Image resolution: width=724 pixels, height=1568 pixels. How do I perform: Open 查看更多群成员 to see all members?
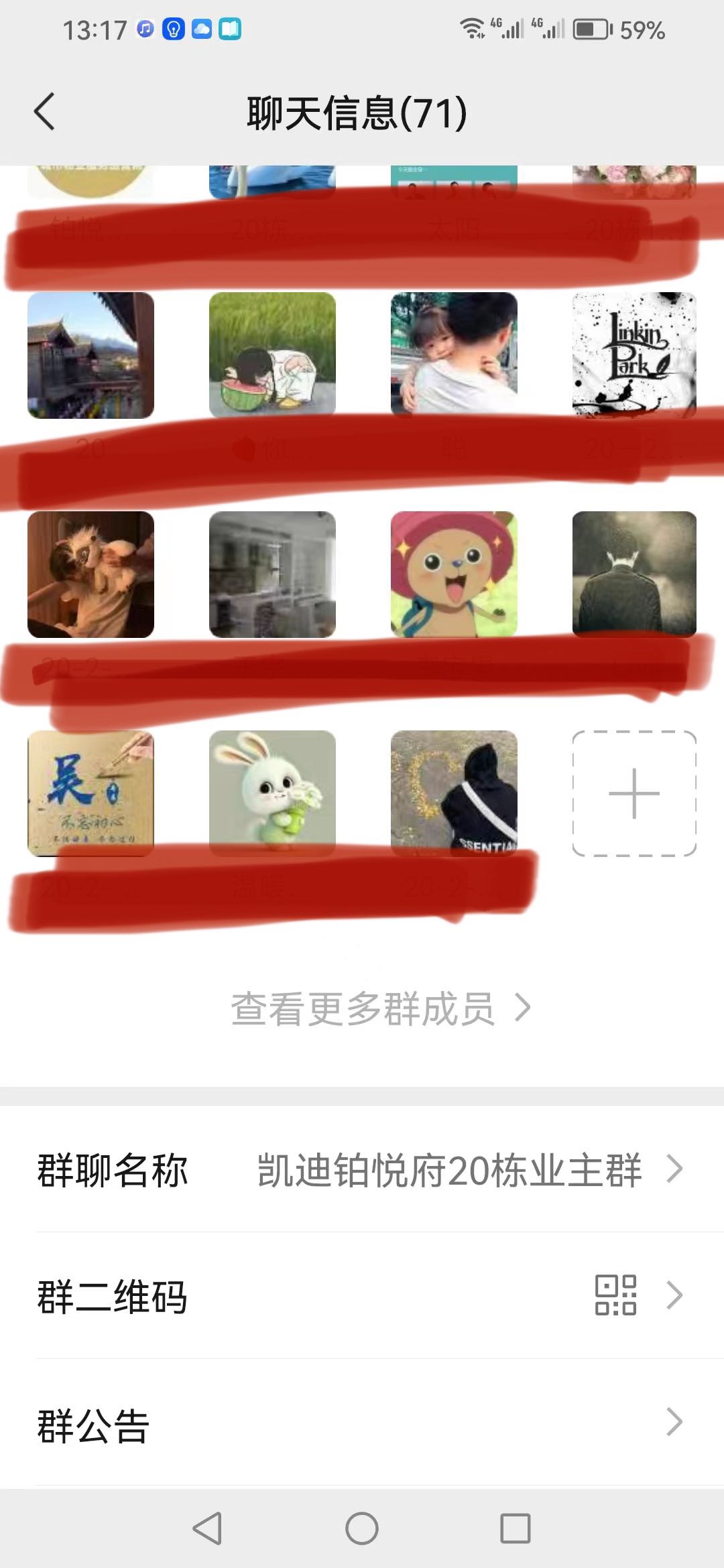(x=379, y=1008)
